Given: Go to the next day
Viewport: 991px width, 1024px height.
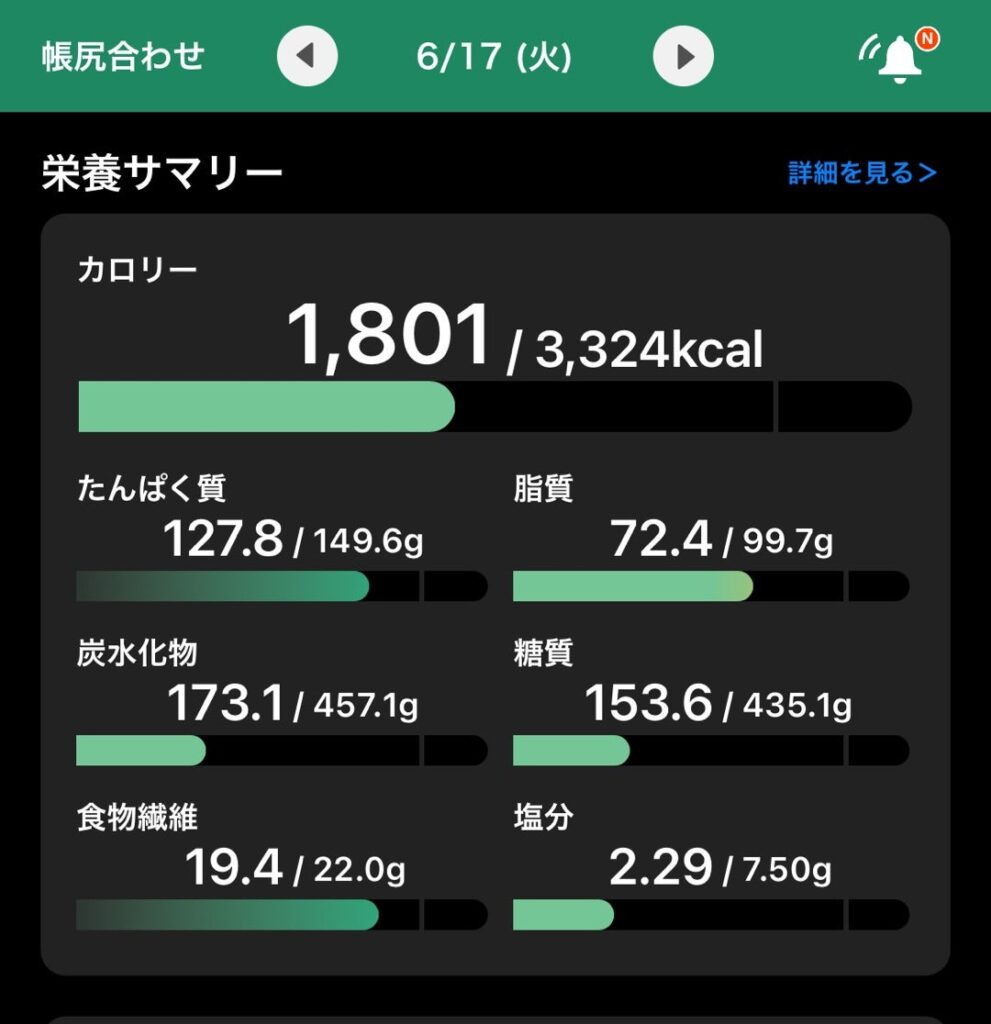Looking at the screenshot, I should coord(683,57).
